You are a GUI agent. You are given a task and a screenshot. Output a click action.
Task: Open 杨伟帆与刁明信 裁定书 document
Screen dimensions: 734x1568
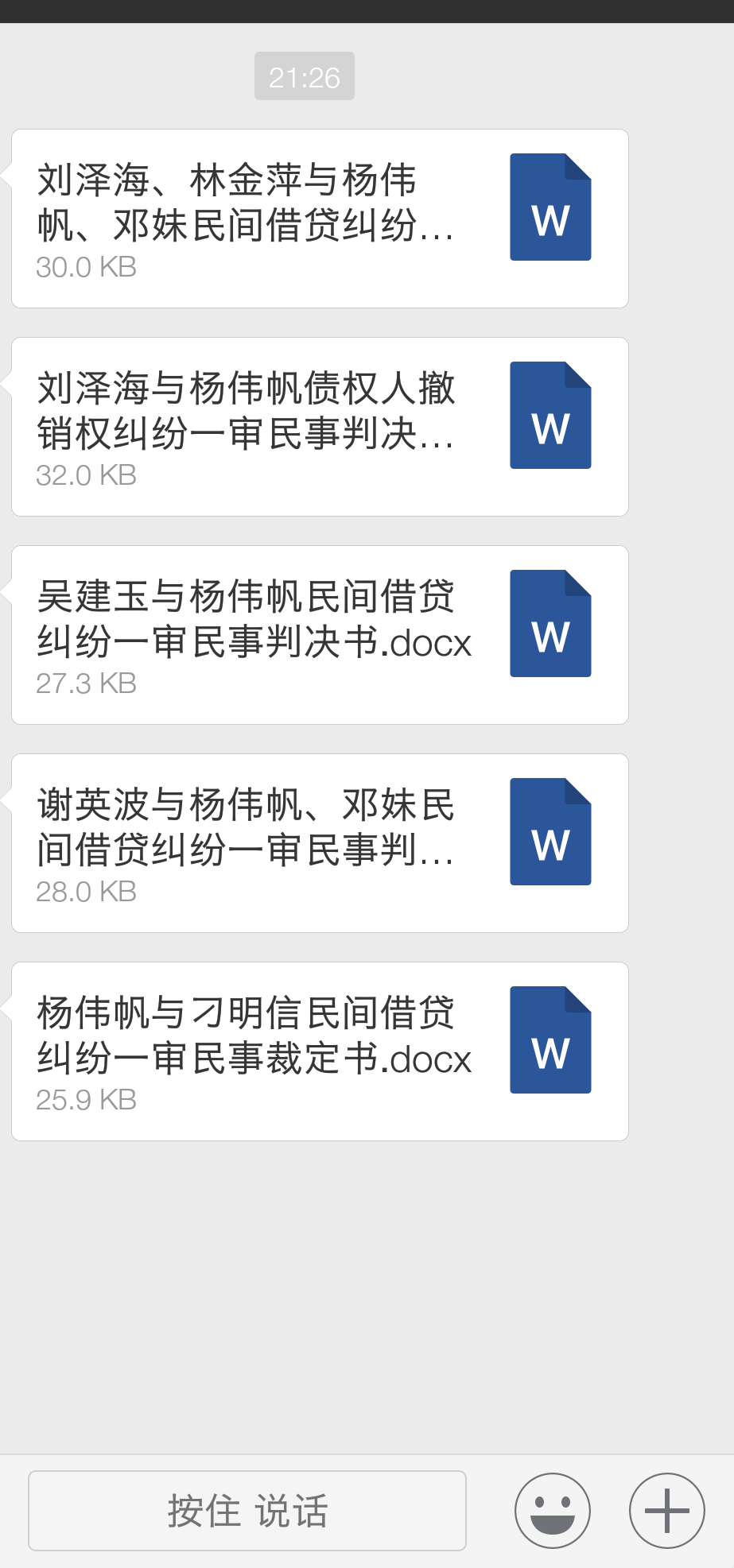(320, 1051)
